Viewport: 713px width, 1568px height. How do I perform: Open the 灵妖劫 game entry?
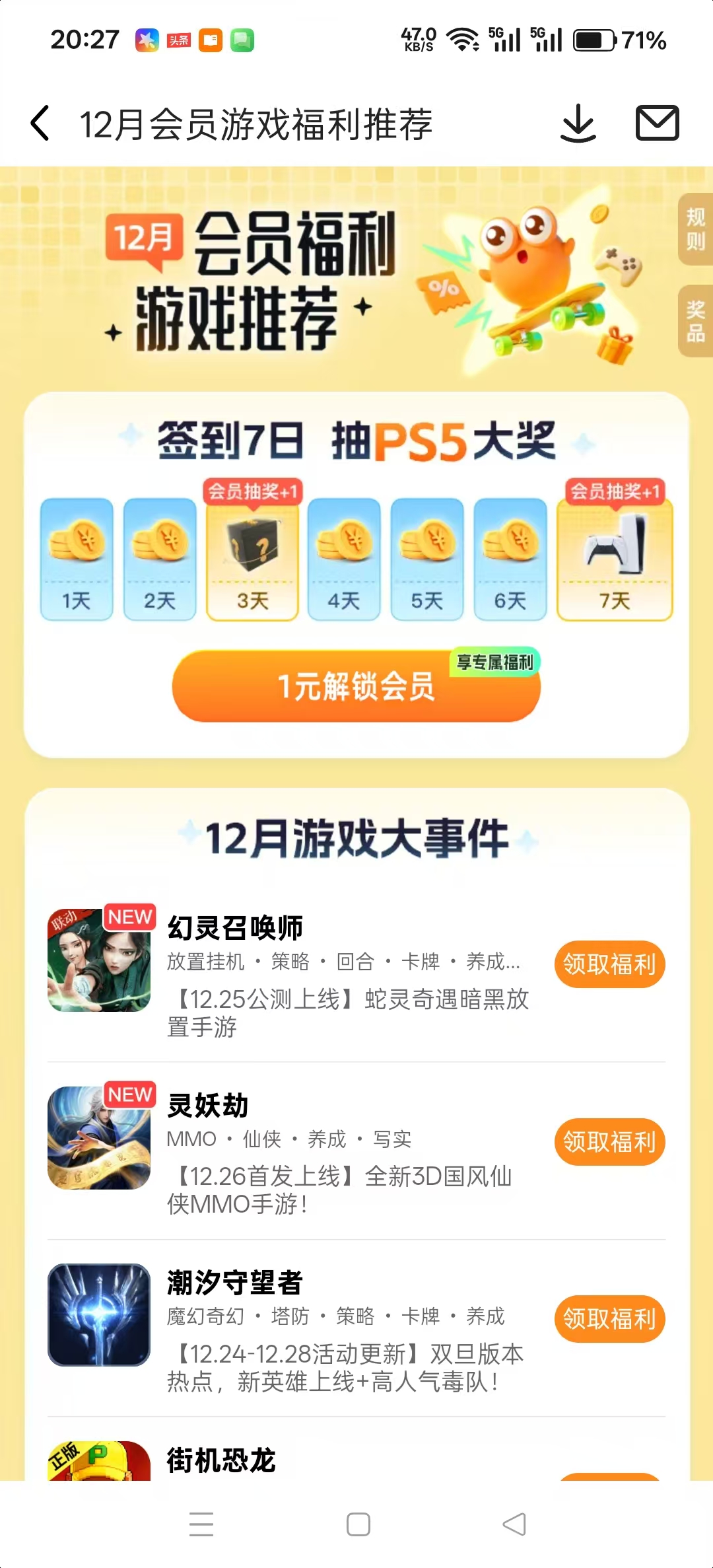[207, 1106]
